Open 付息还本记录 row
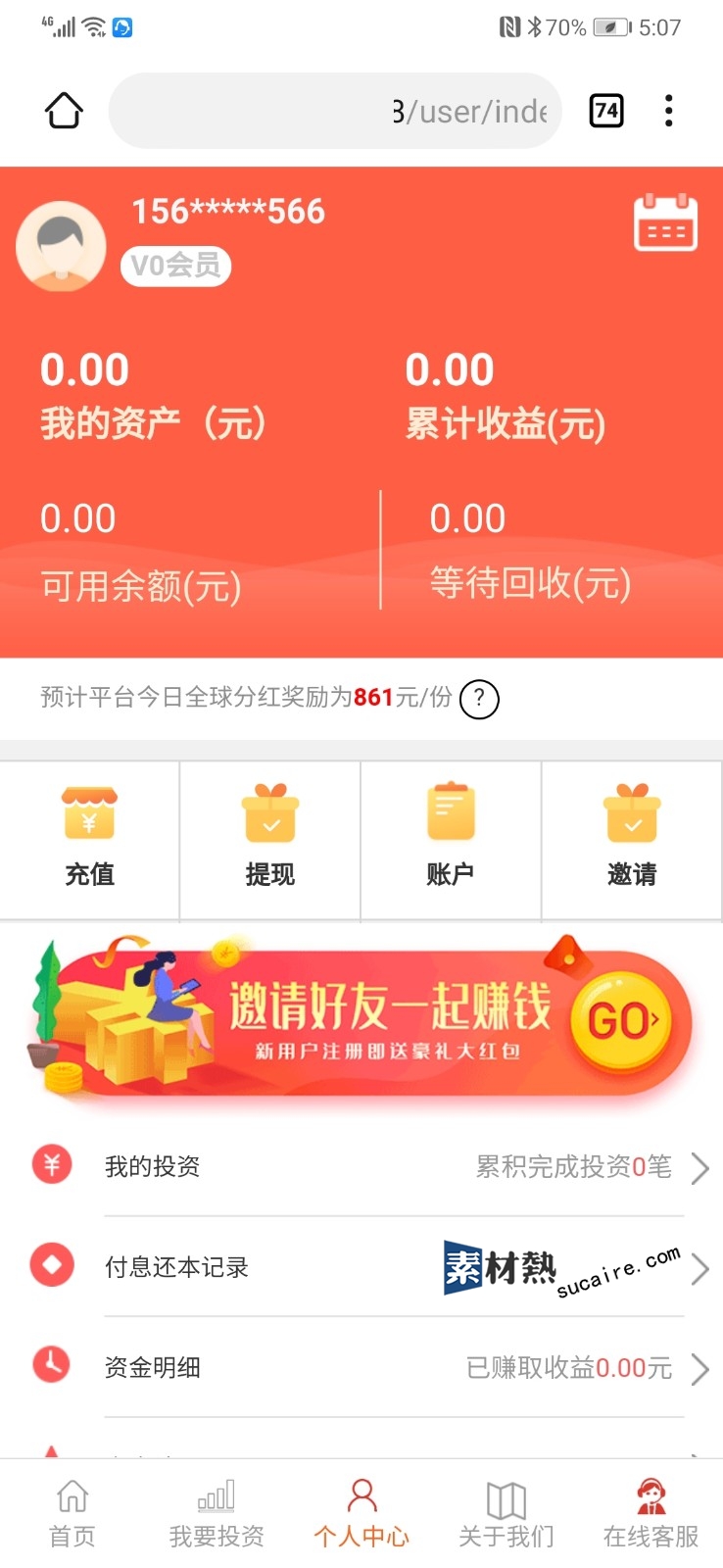The height and width of the screenshot is (1568, 723). click(361, 1266)
